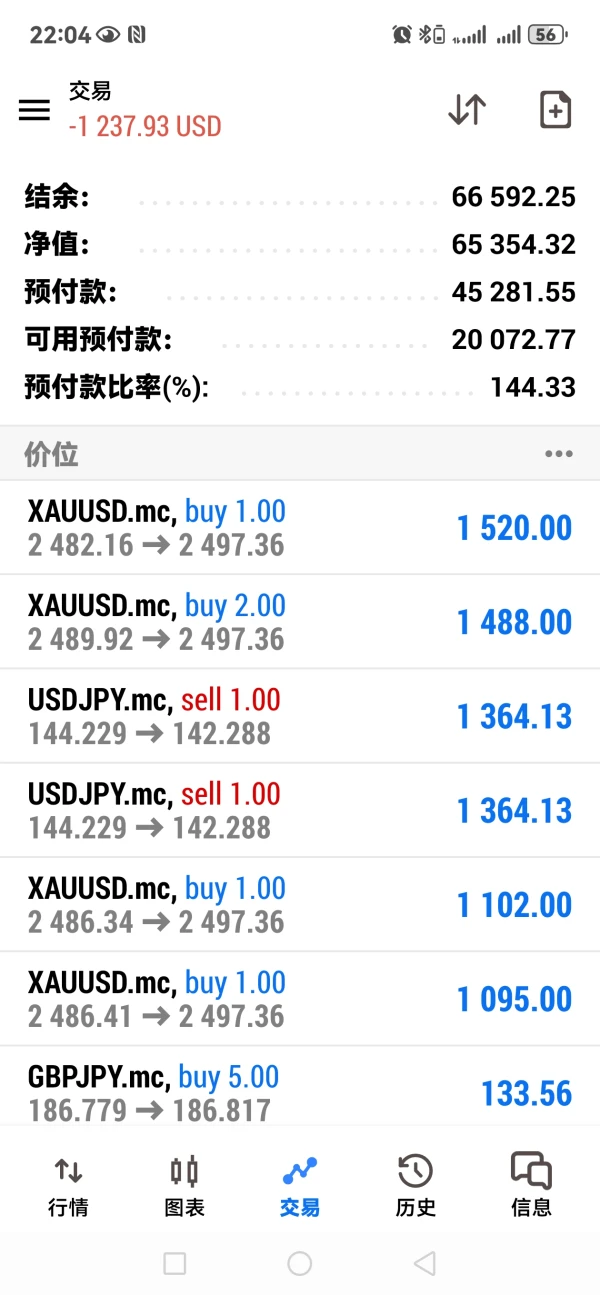Switch to the 行情 tab
Screen dimensions: 600x1295
(68, 1186)
